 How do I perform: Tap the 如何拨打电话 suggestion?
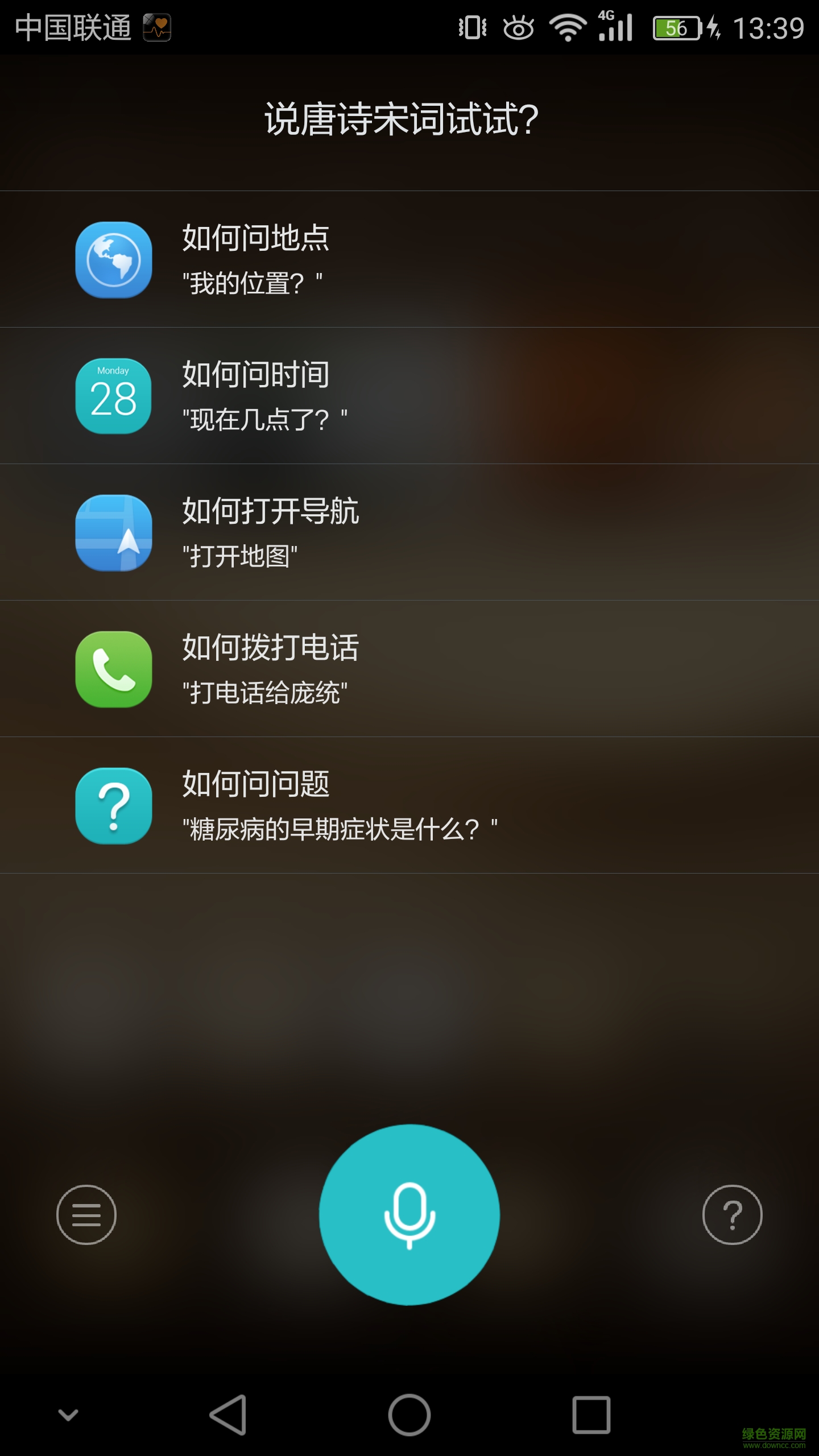point(409,669)
